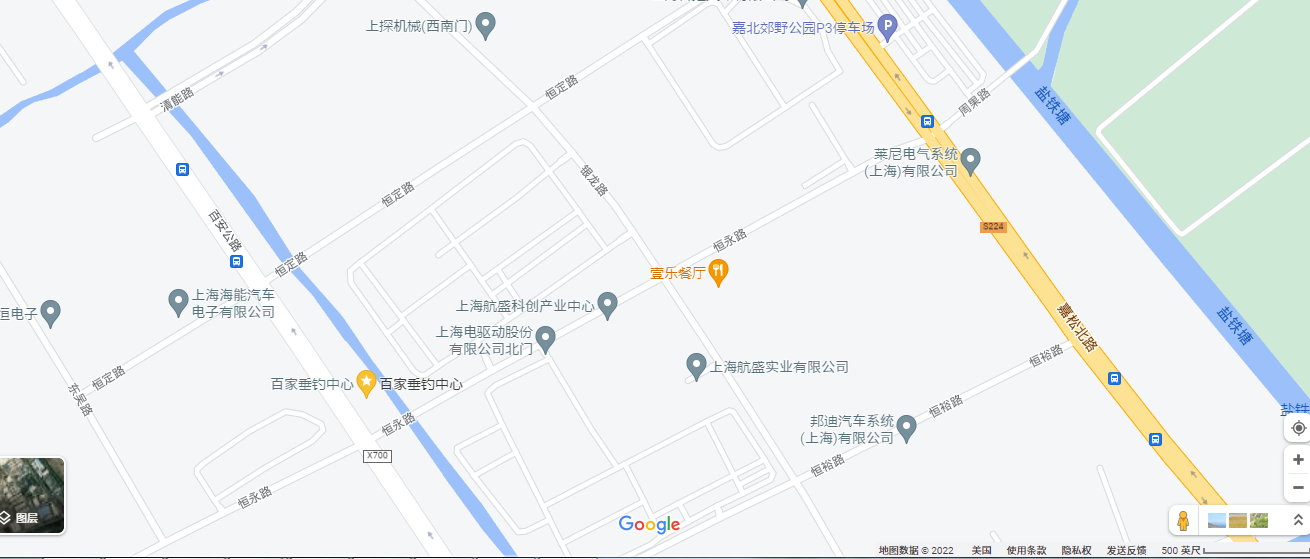The image size is (1310, 559).
Task: Open the Street View pegman
Action: click(x=1183, y=521)
